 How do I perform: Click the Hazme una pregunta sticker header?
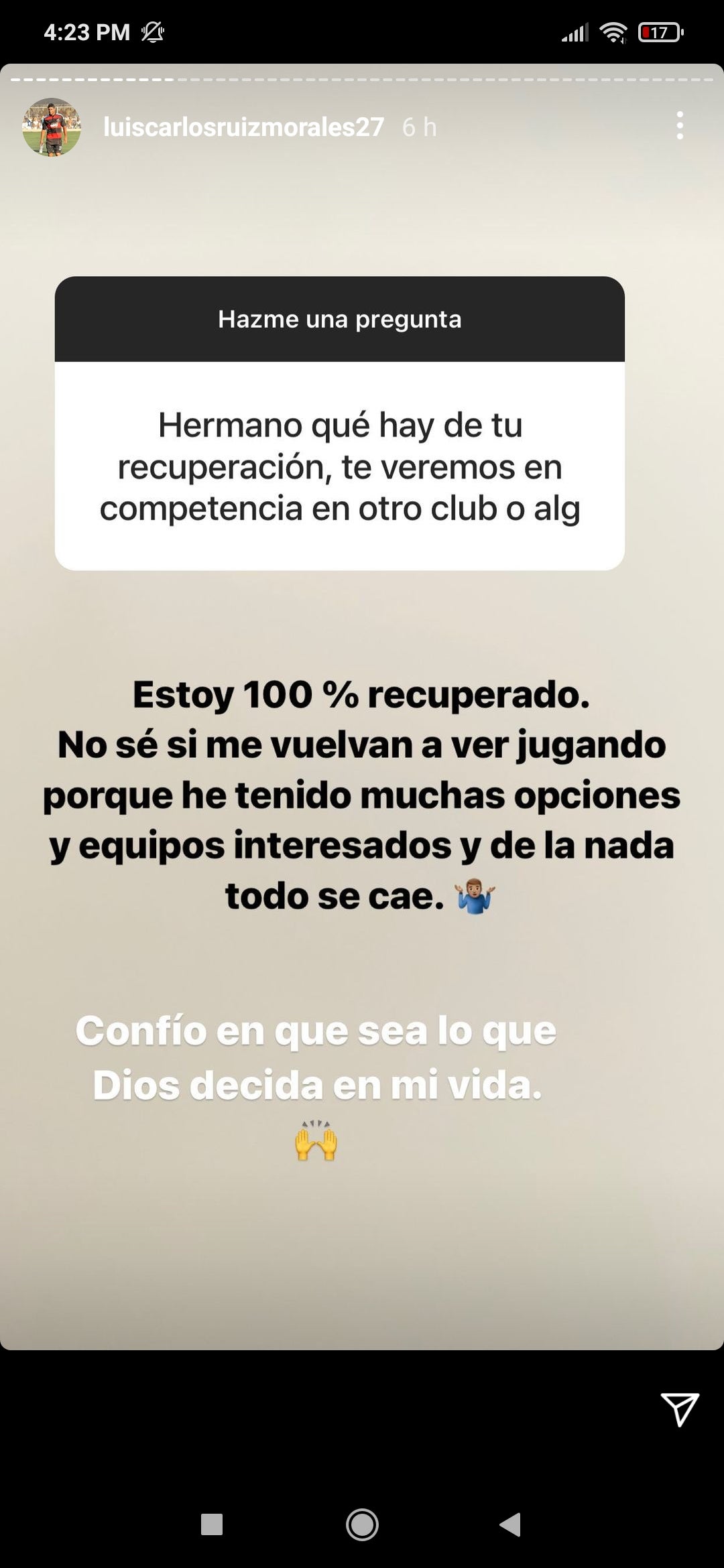tap(341, 320)
